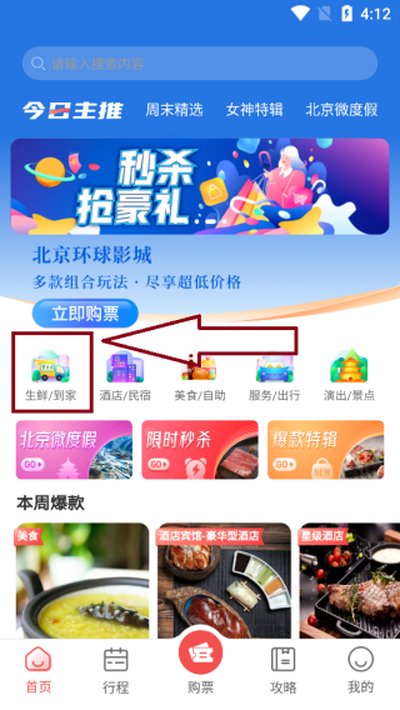Screen dimensions: 400x710
Task: Open the 酒店/民宿 category
Action: [x=125, y=375]
